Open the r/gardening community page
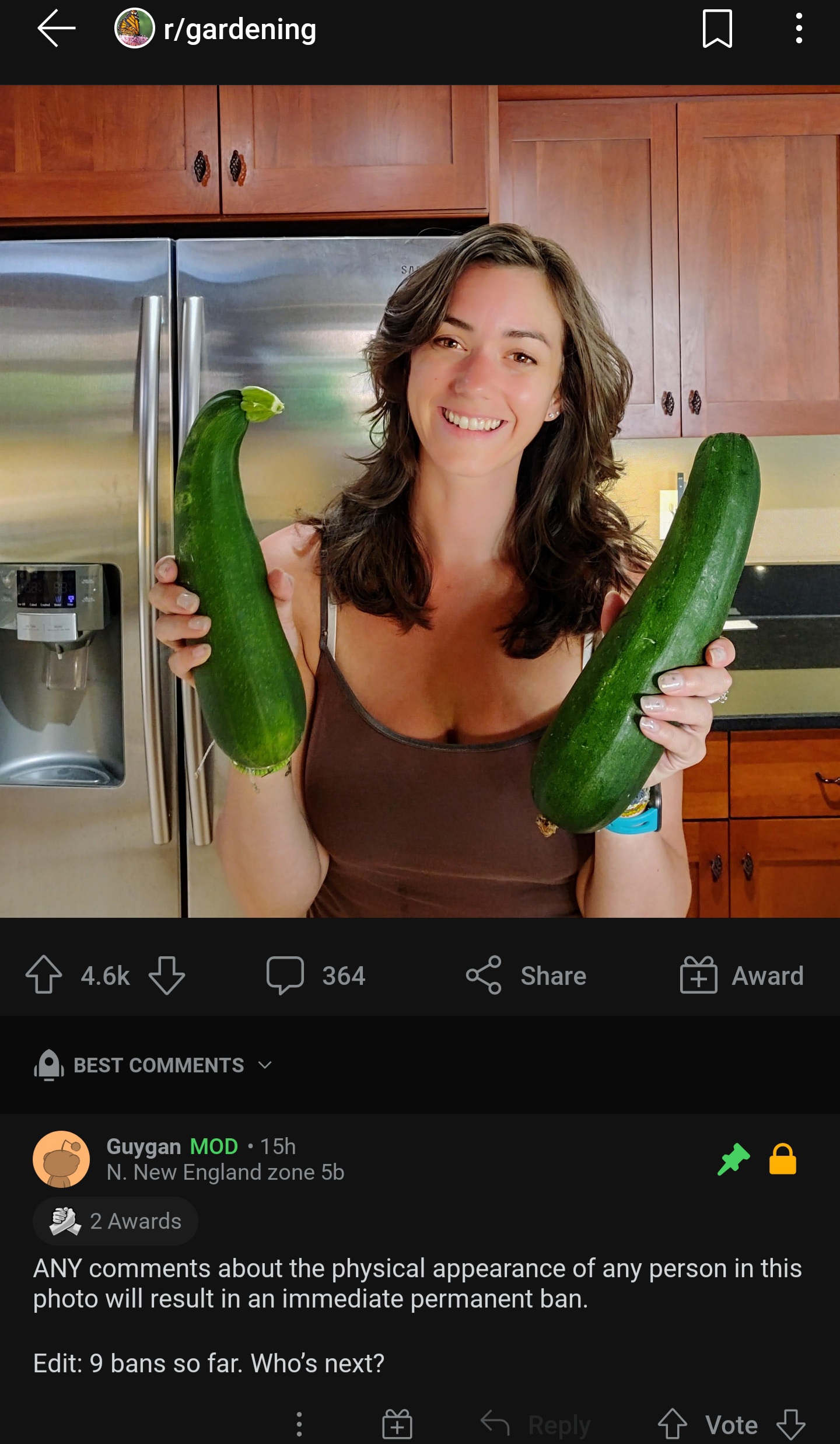The height and width of the screenshot is (1444, 840). click(239, 29)
